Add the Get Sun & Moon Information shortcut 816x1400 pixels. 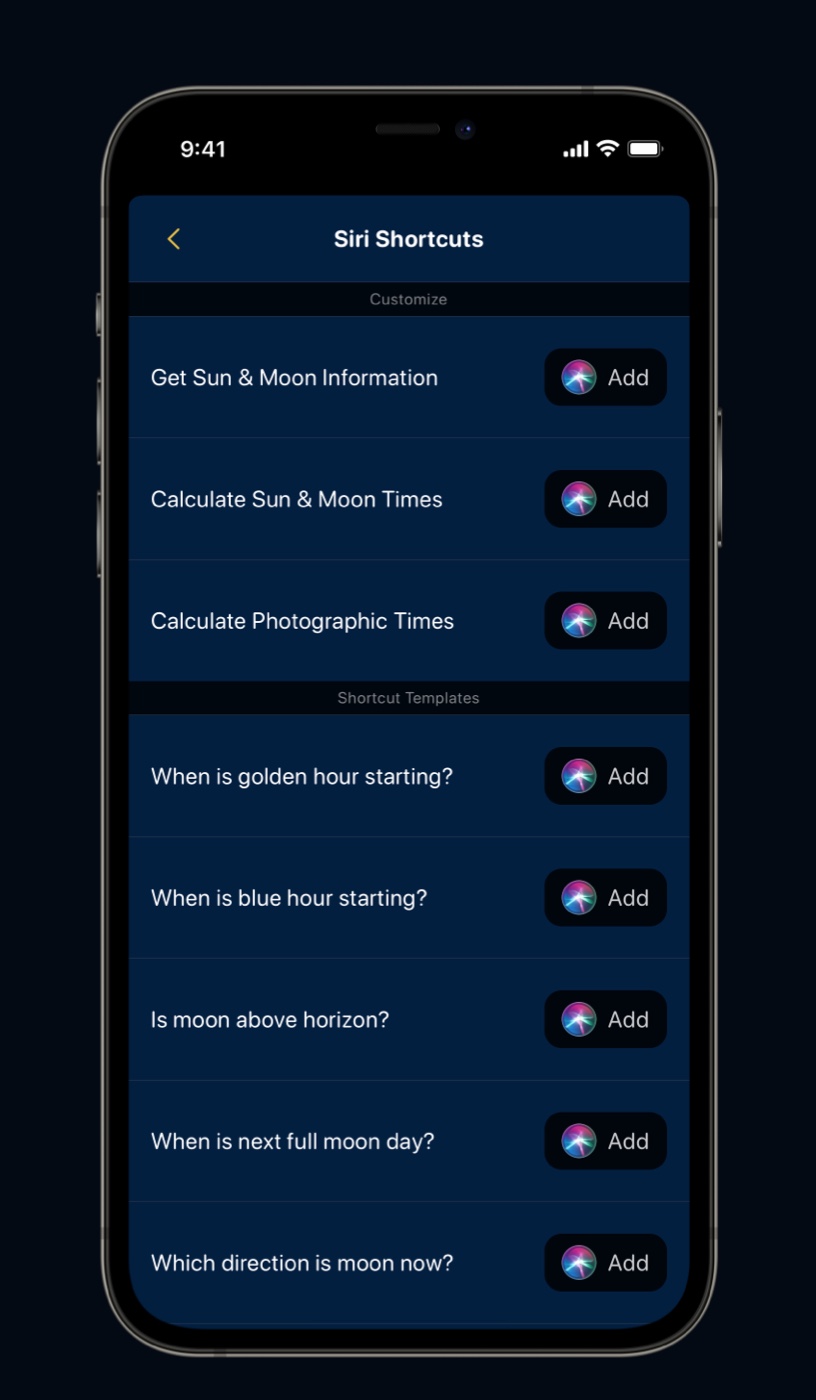(x=605, y=377)
